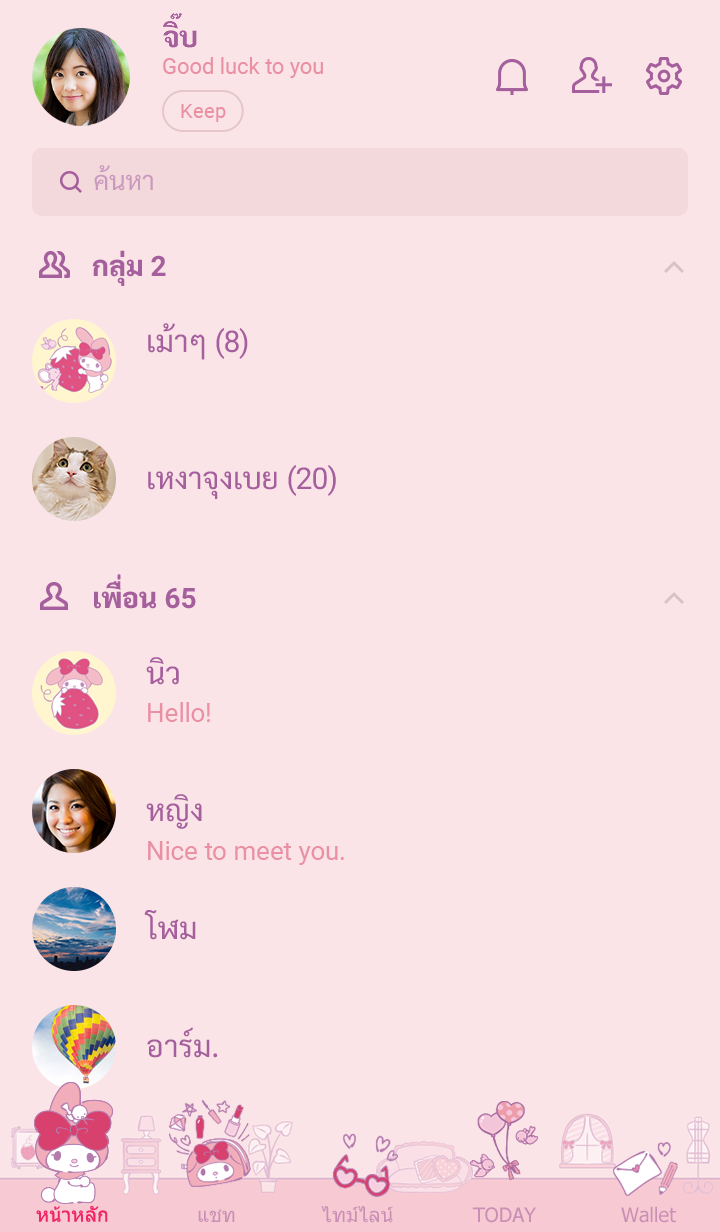
Task: View จิ๊บ's own profile picture
Action: coord(81,77)
